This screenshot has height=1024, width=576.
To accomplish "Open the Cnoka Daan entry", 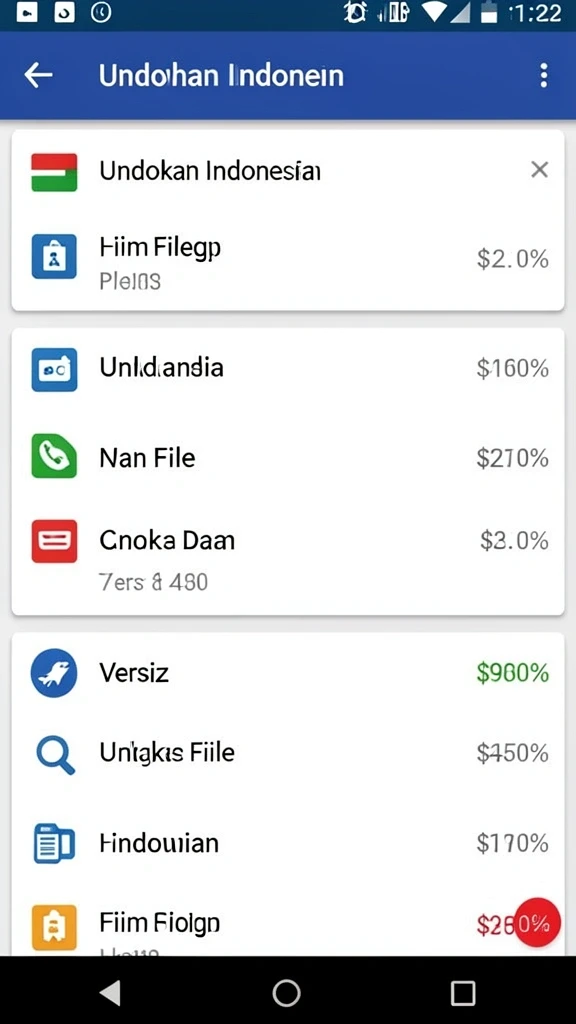I will point(288,555).
